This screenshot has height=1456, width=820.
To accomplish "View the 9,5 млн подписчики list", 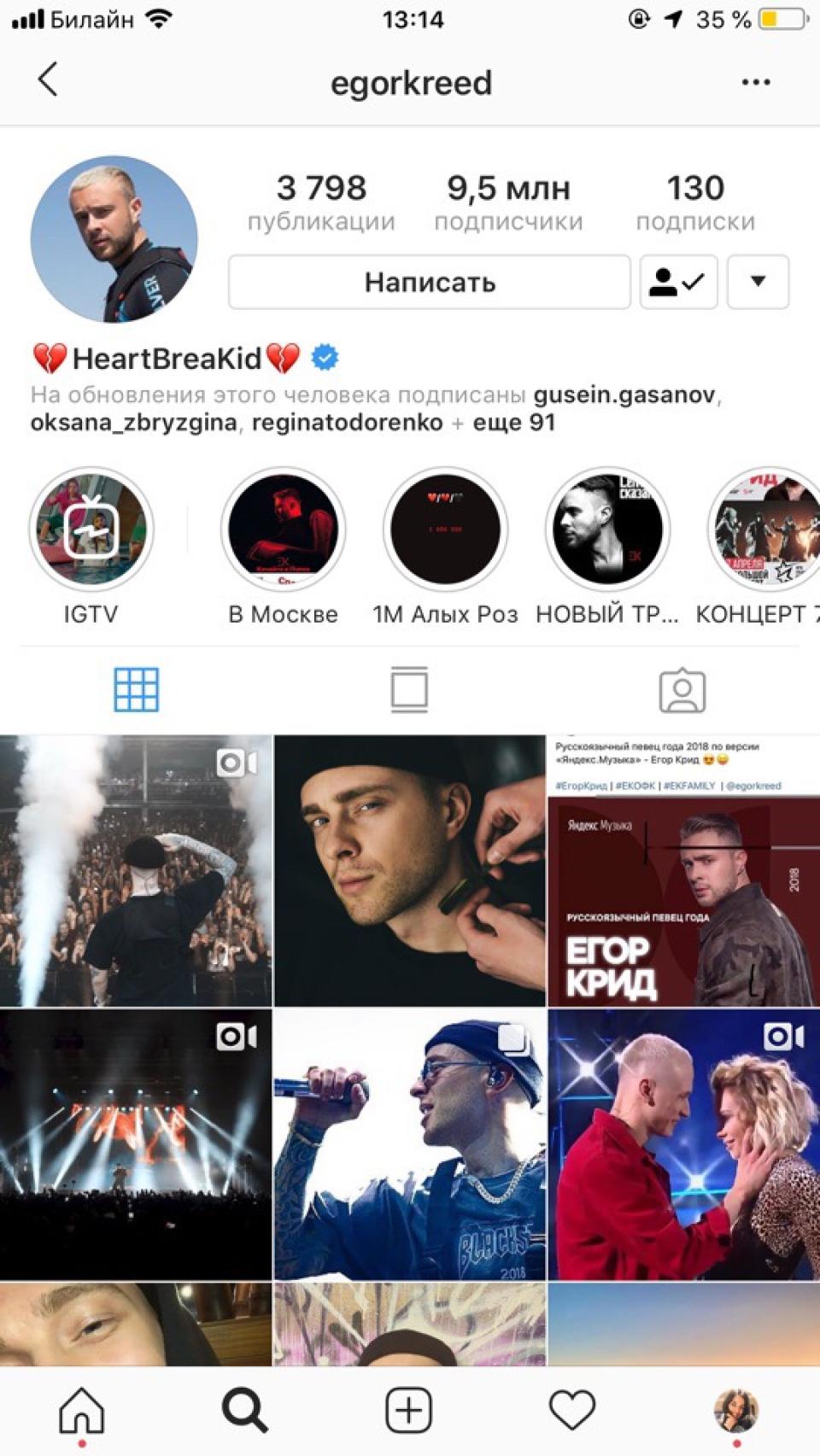I will coord(508,202).
